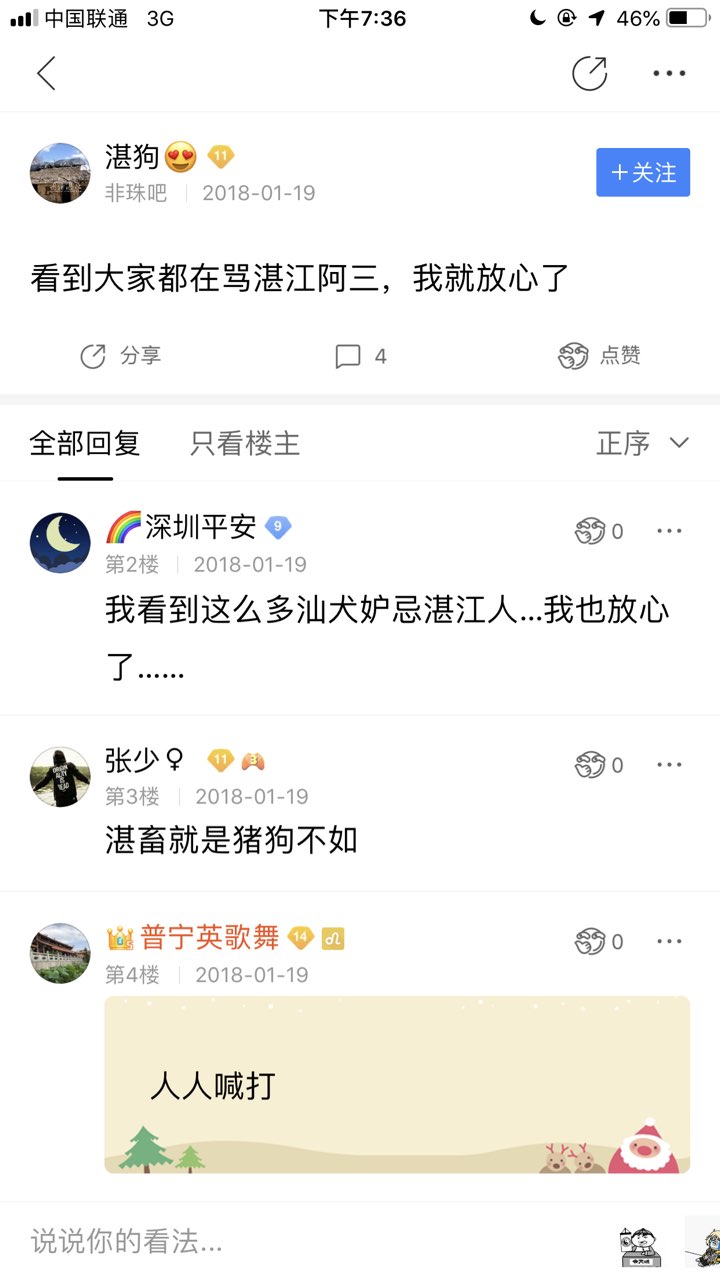Switch to the 全部回复 tab

(85, 443)
